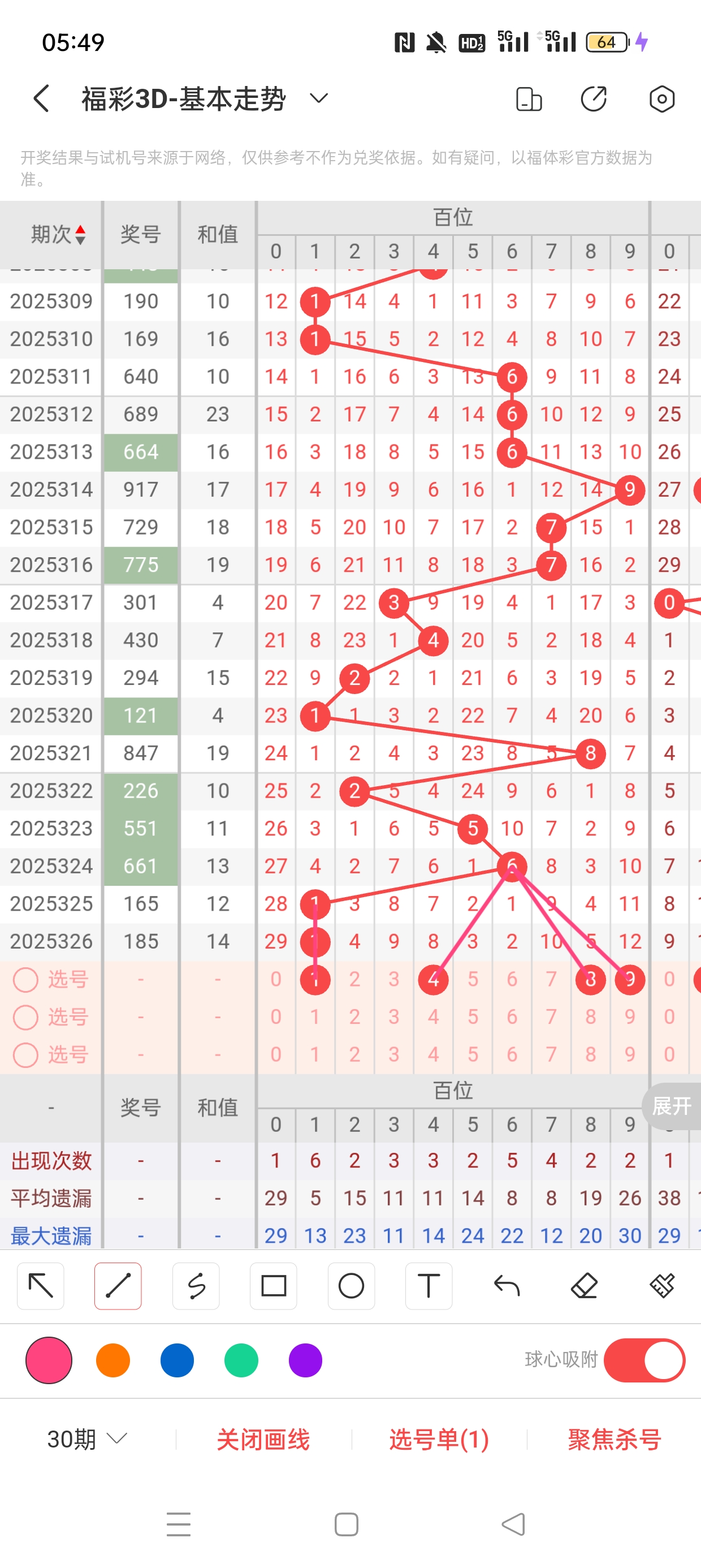The height and width of the screenshot is (1568, 701).
Task: Pick the rectangle shape tool
Action: click(x=273, y=1286)
